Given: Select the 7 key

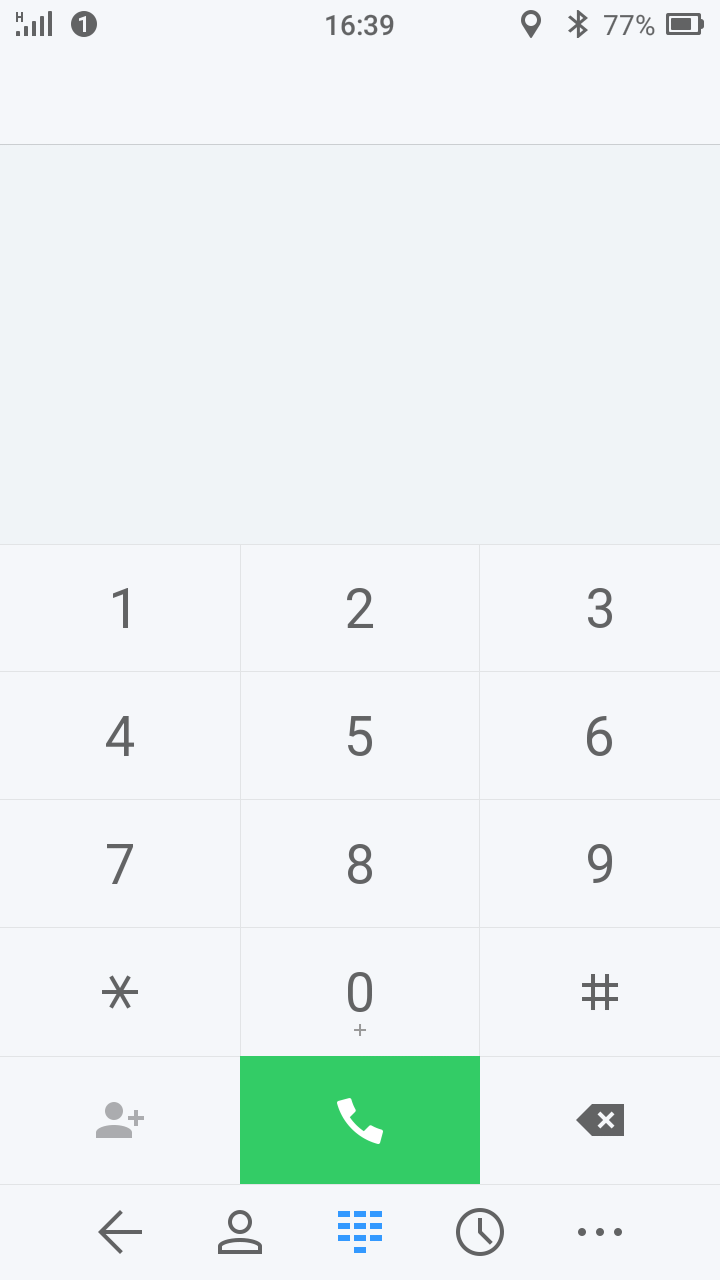Looking at the screenshot, I should tap(120, 864).
